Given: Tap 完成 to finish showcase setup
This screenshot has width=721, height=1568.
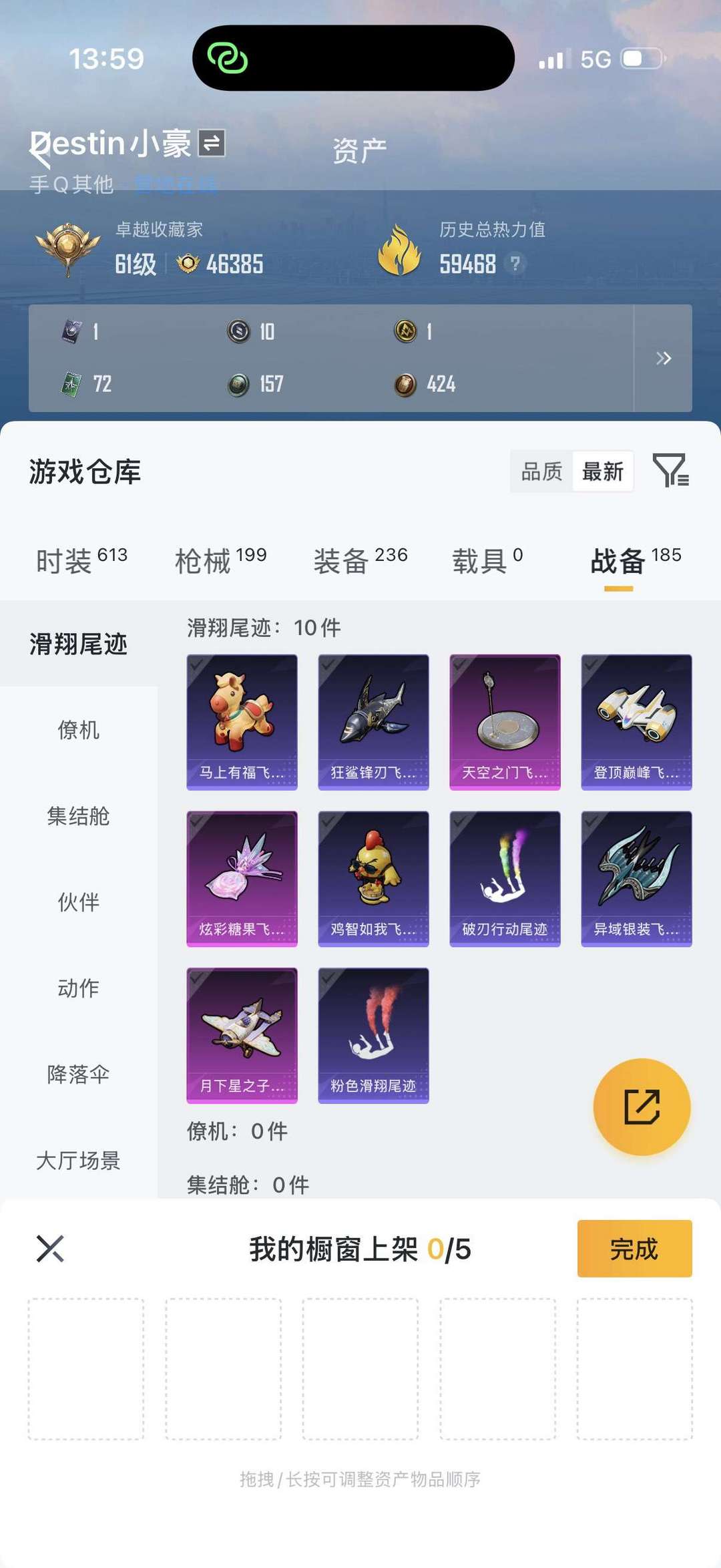Looking at the screenshot, I should [634, 1249].
